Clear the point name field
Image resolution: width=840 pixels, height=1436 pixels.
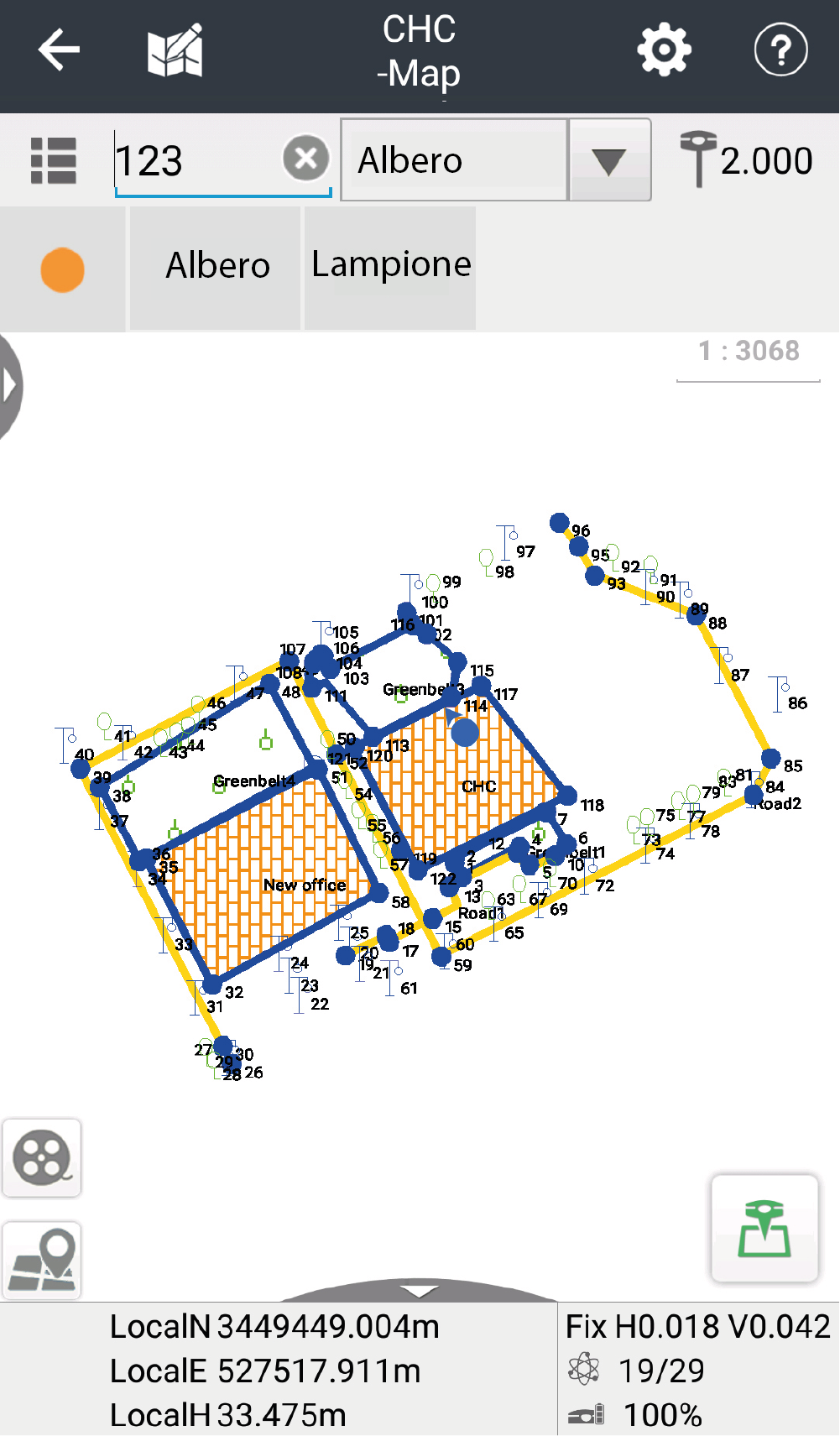(x=305, y=158)
